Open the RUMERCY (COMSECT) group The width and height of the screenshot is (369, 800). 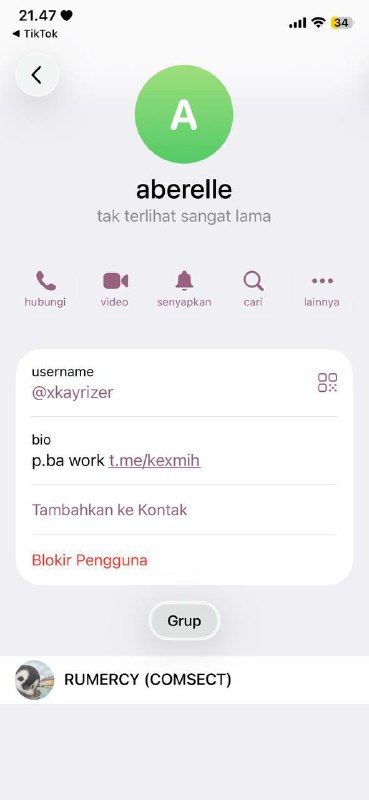pyautogui.click(x=184, y=680)
